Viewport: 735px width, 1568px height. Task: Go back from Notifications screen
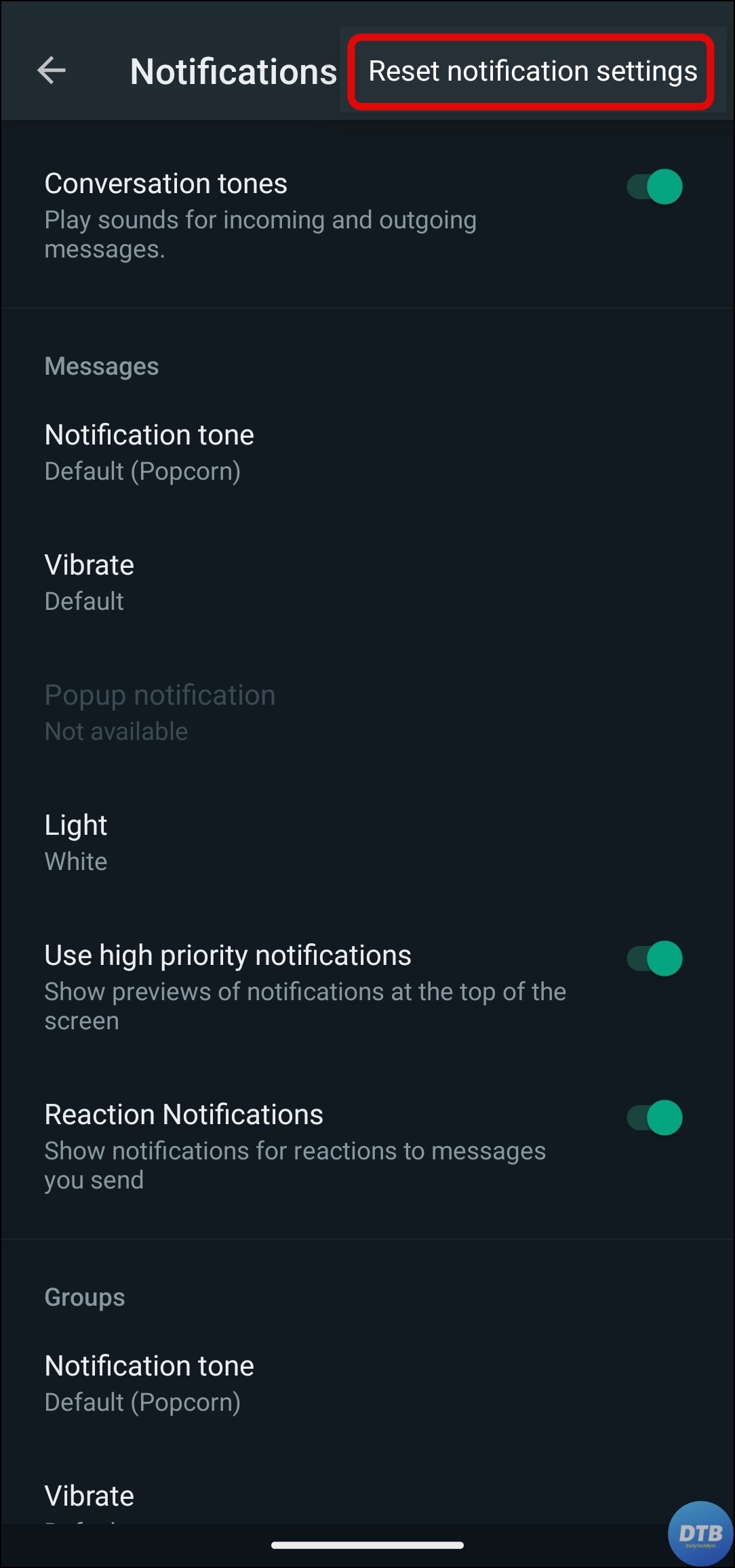52,70
